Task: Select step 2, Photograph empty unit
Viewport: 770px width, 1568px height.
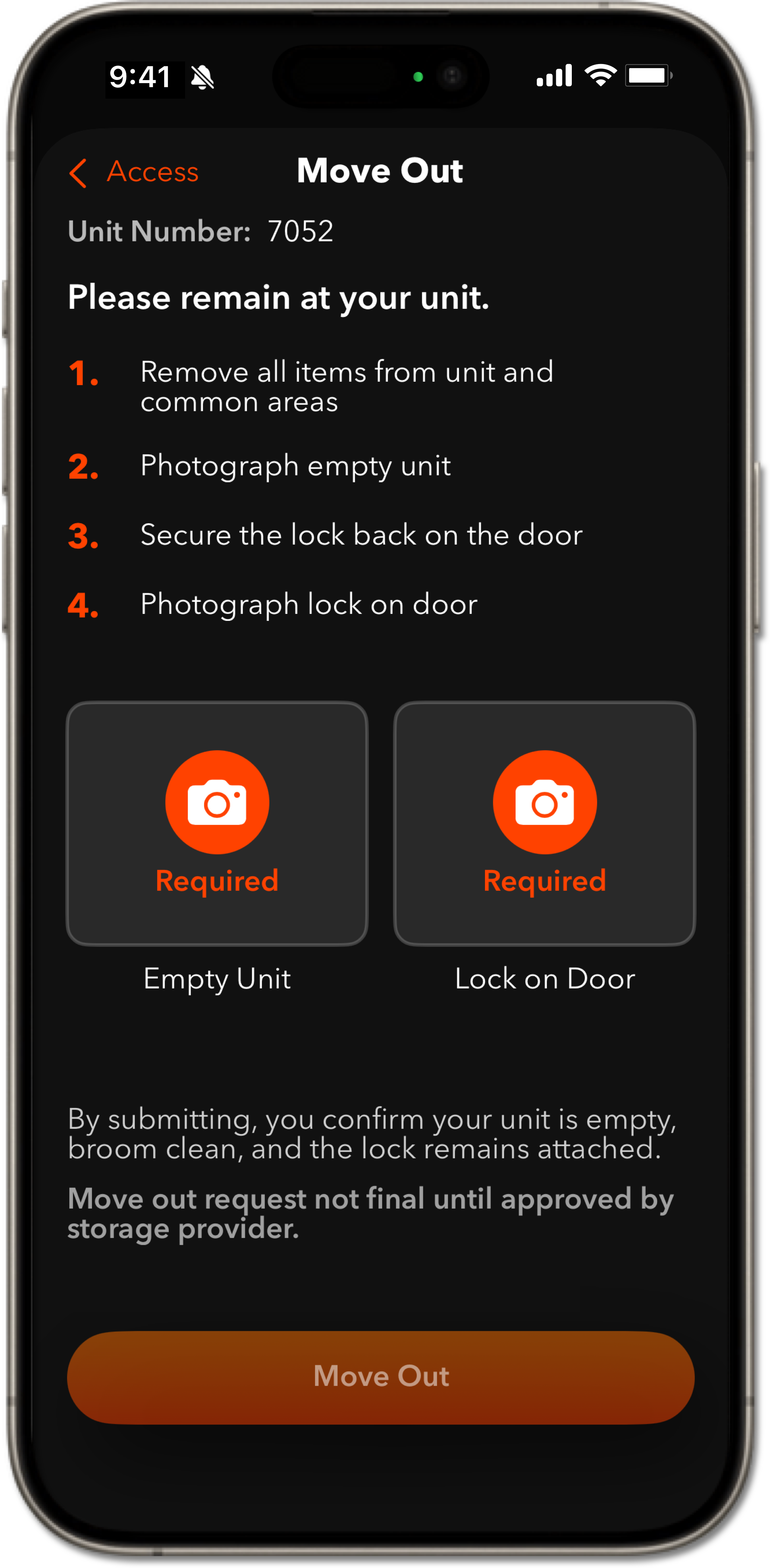Action: point(295,466)
